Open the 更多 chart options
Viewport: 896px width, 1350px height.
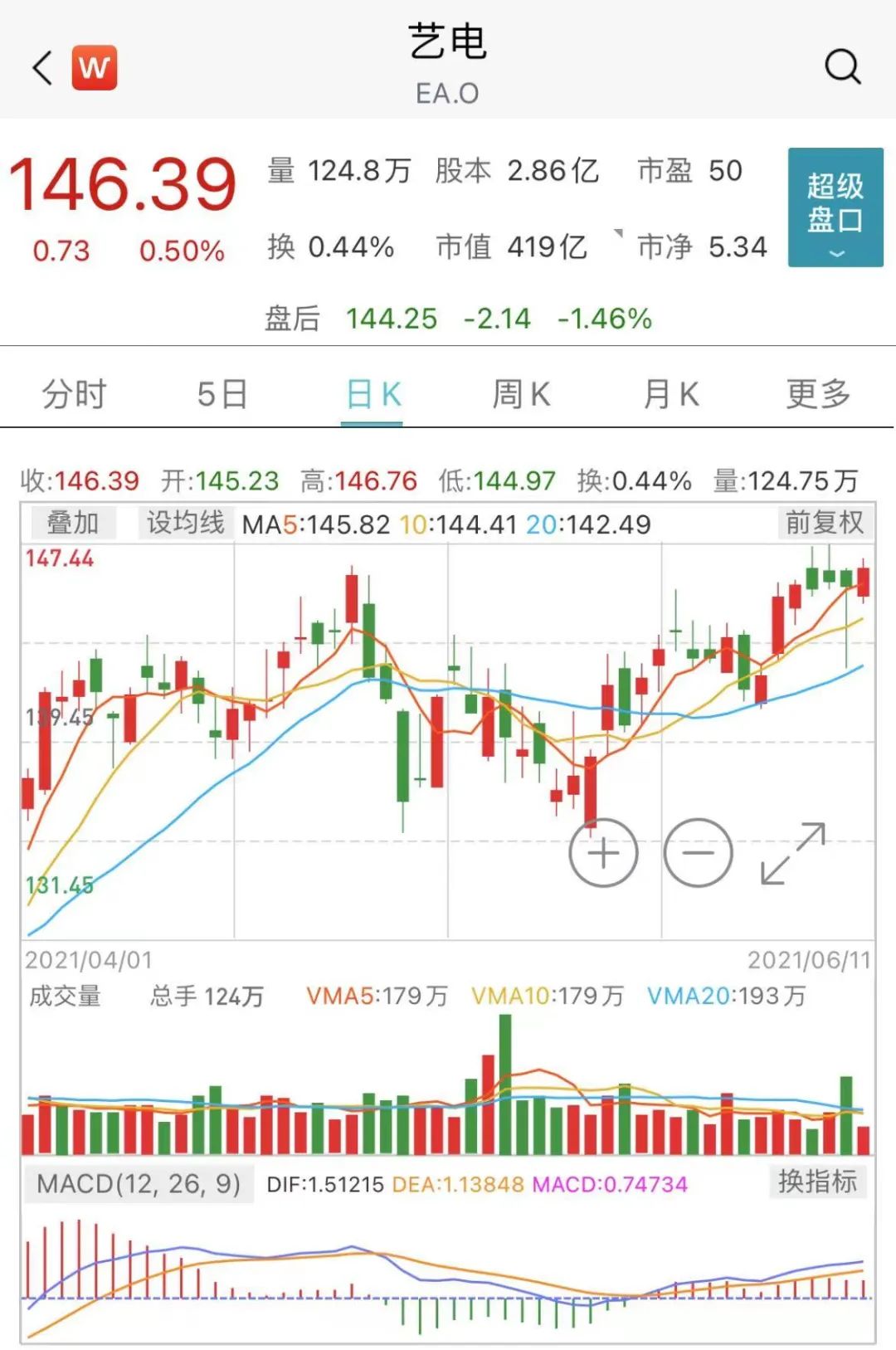[x=818, y=394]
